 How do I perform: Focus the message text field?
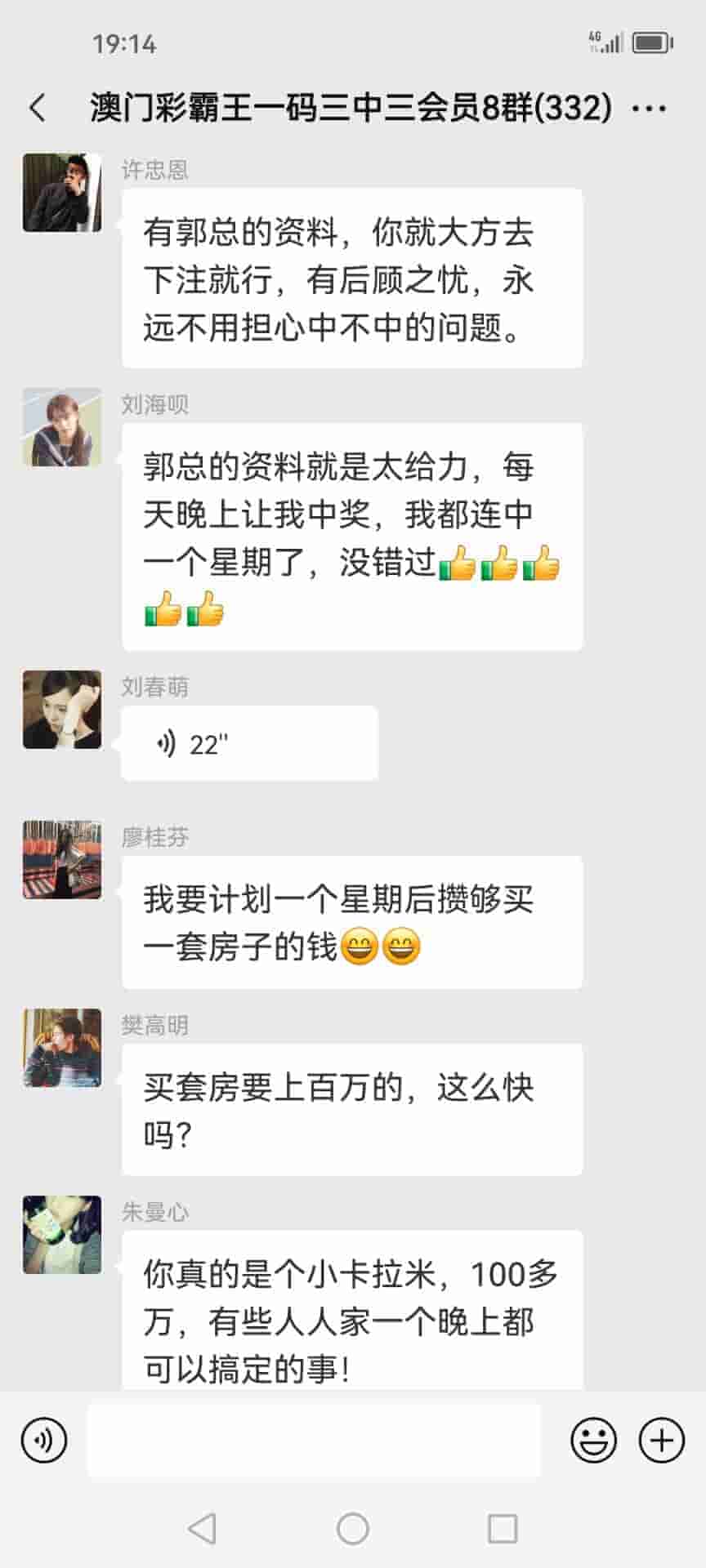[x=314, y=1441]
